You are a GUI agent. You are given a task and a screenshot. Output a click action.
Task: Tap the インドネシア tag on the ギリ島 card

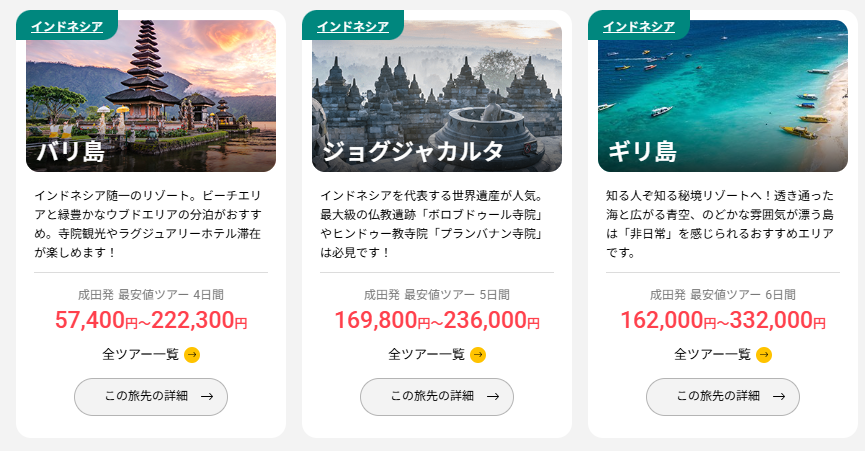[638, 26]
